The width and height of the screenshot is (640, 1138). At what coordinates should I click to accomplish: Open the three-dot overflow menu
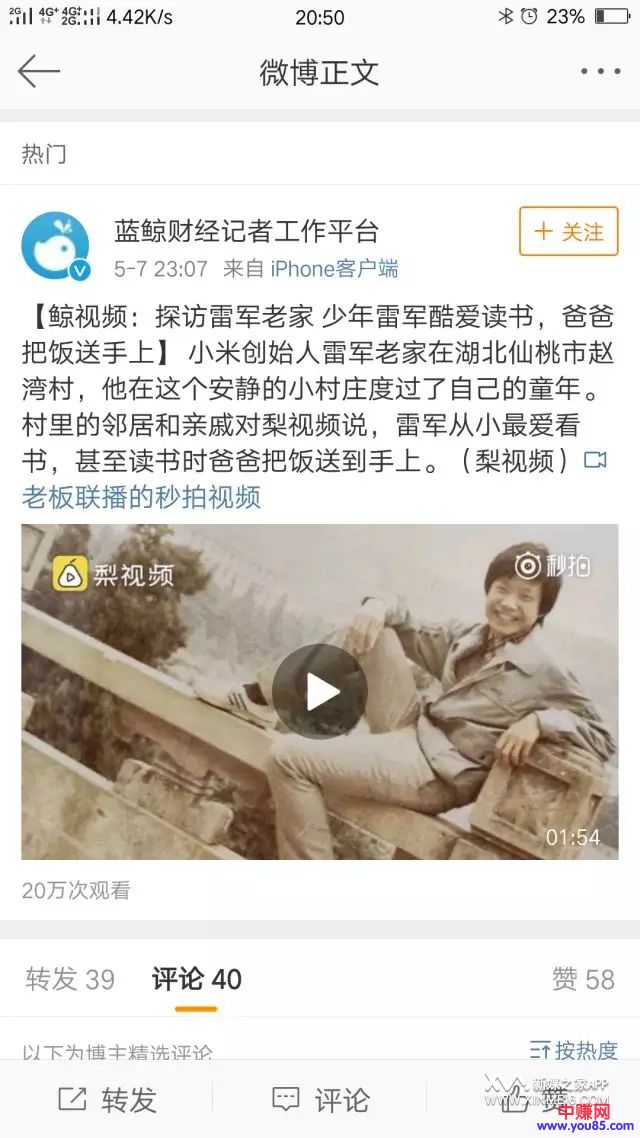click(600, 72)
